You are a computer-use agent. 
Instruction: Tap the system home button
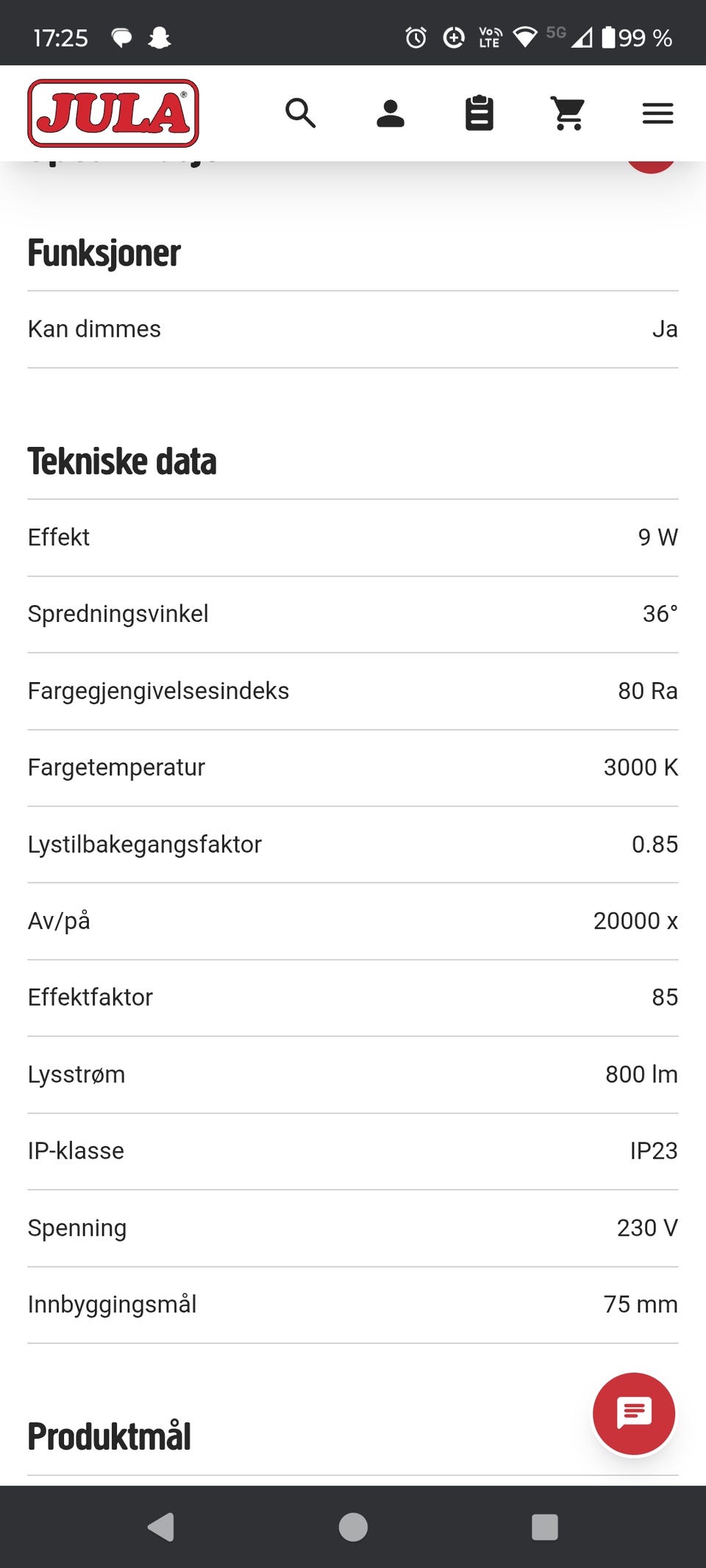point(353,1527)
